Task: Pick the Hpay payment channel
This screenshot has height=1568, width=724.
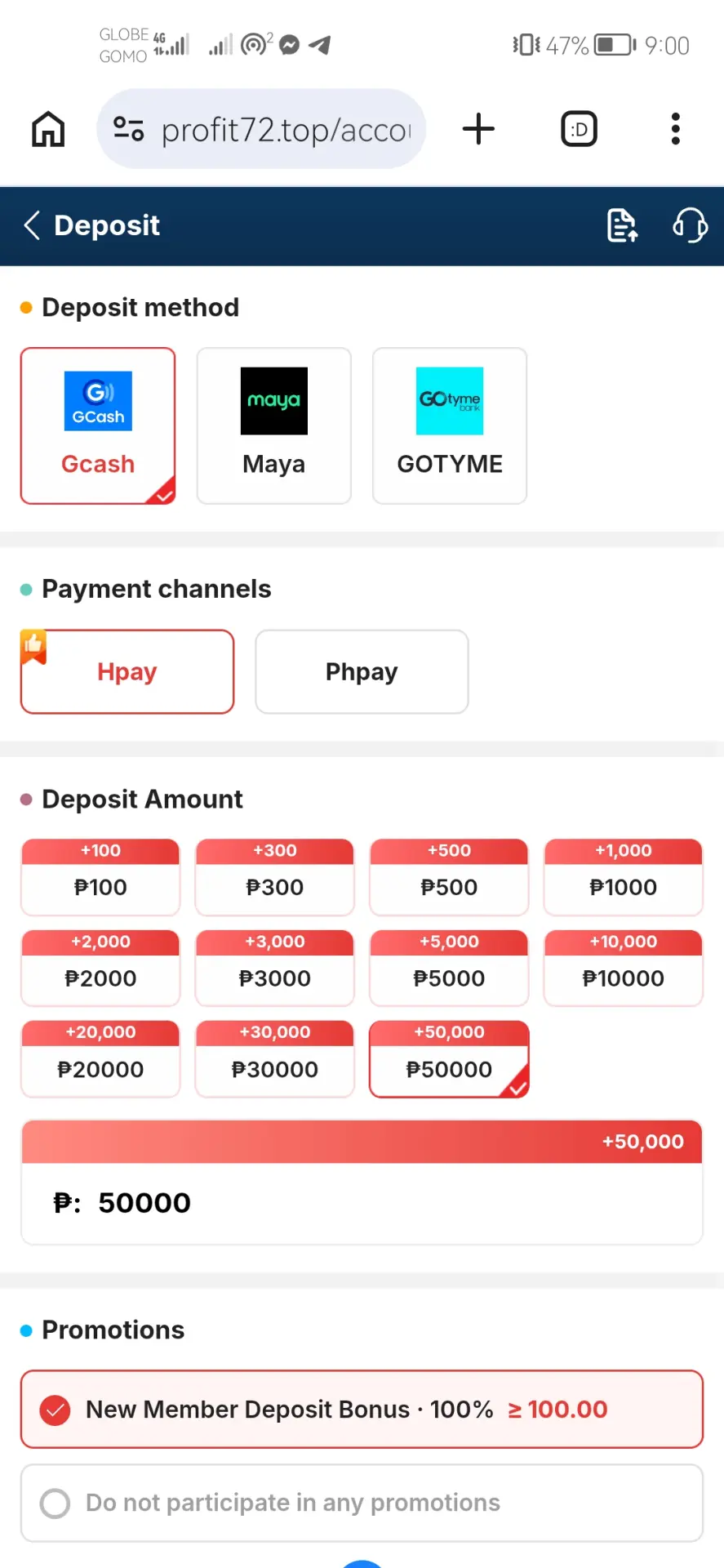Action: click(127, 671)
